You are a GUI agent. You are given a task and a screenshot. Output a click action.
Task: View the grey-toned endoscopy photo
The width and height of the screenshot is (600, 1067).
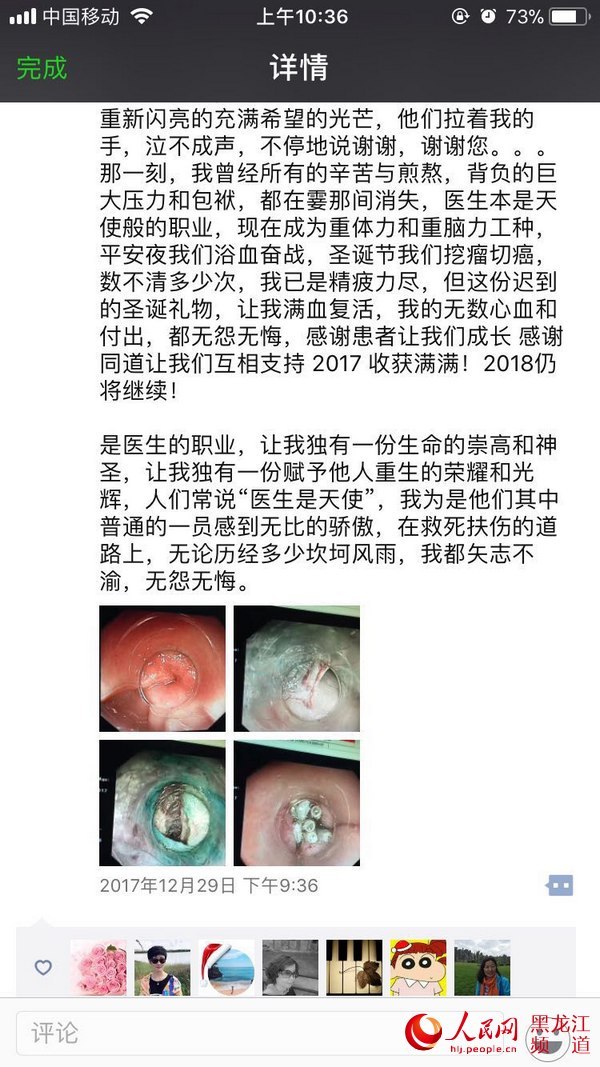point(297,668)
